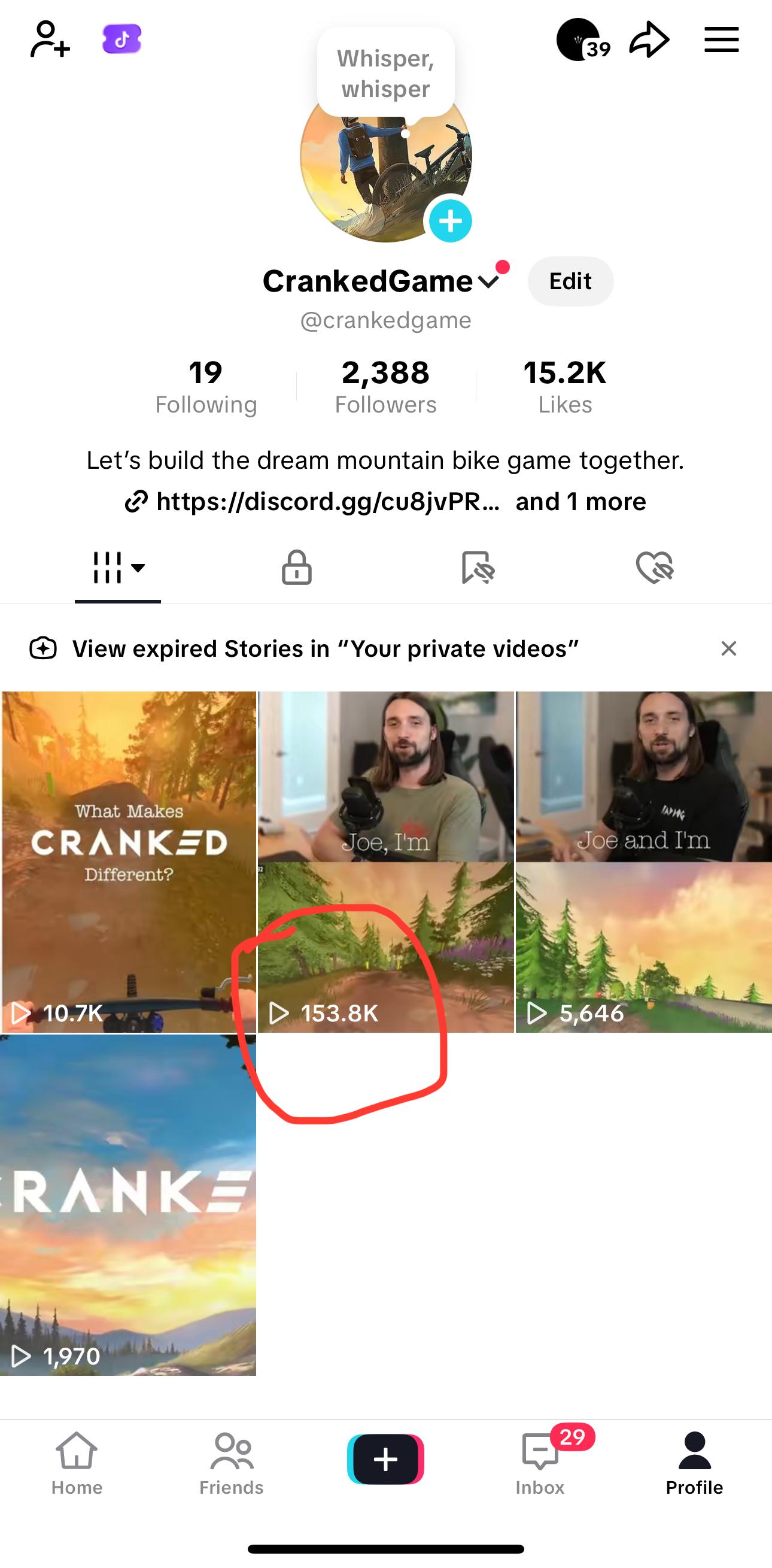
Task: Switch to the private videos lock tab
Action: pyautogui.click(x=296, y=568)
